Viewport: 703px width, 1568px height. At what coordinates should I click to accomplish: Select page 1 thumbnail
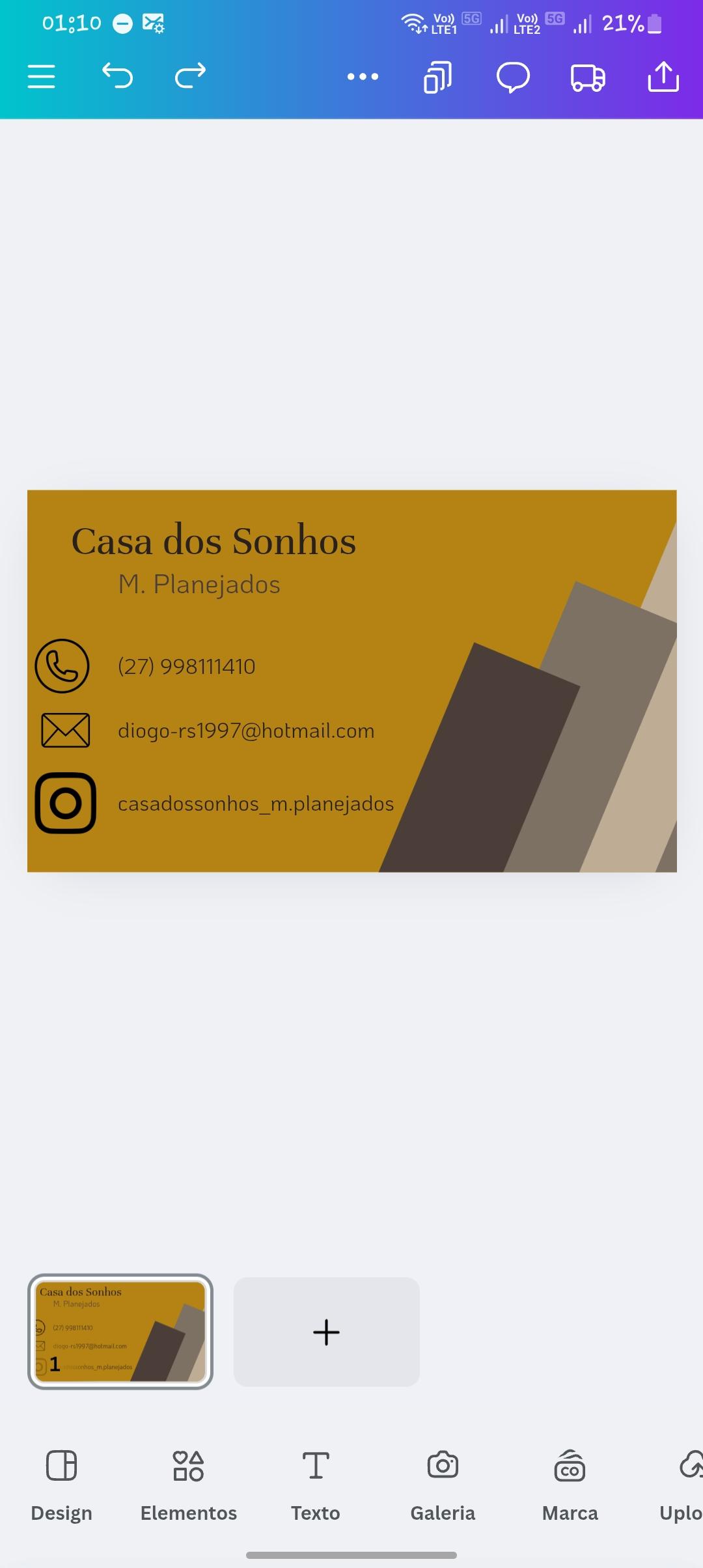point(120,1331)
